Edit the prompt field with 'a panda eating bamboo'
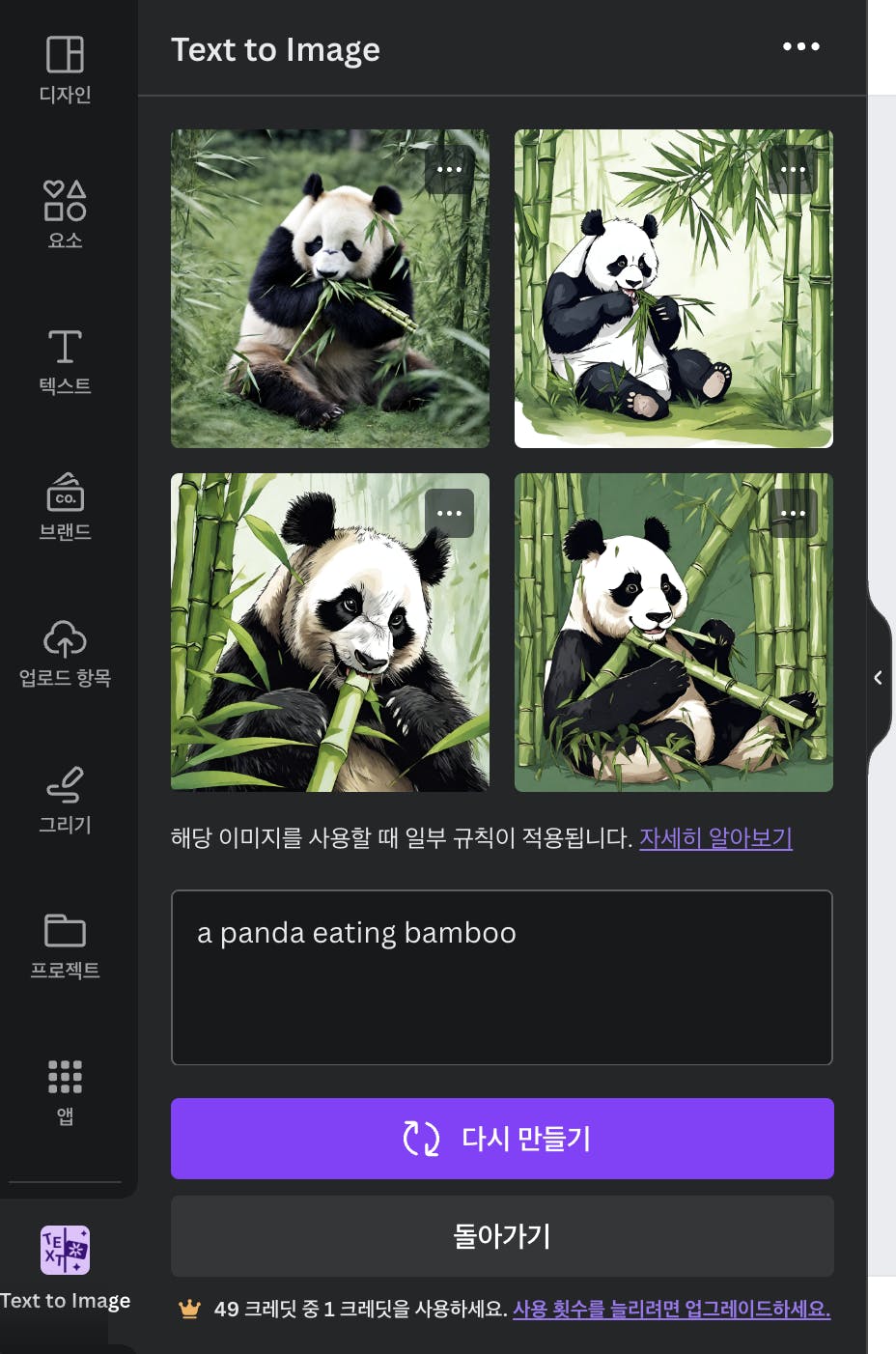Viewport: 896px width, 1354px height. click(501, 976)
